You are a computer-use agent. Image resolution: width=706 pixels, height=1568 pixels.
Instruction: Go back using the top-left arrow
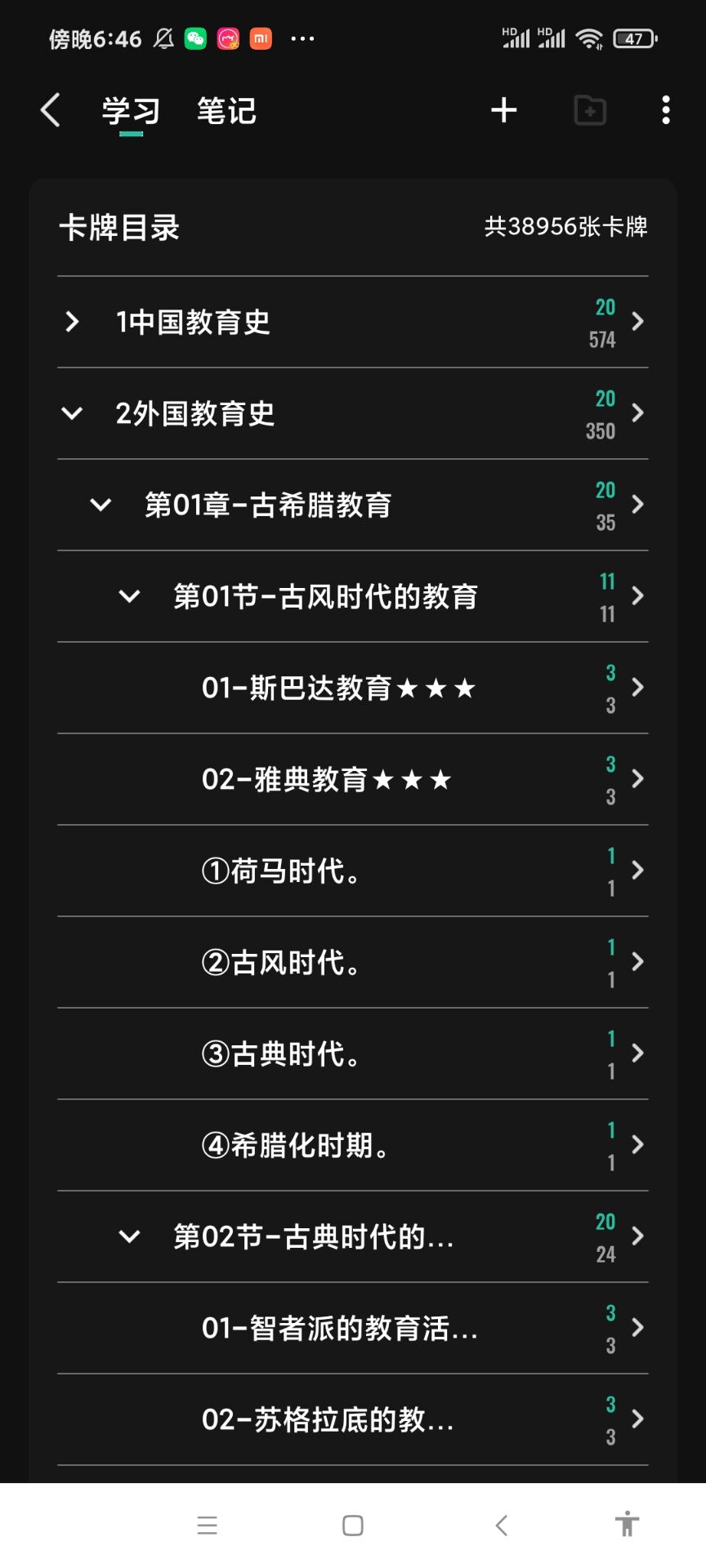click(51, 110)
